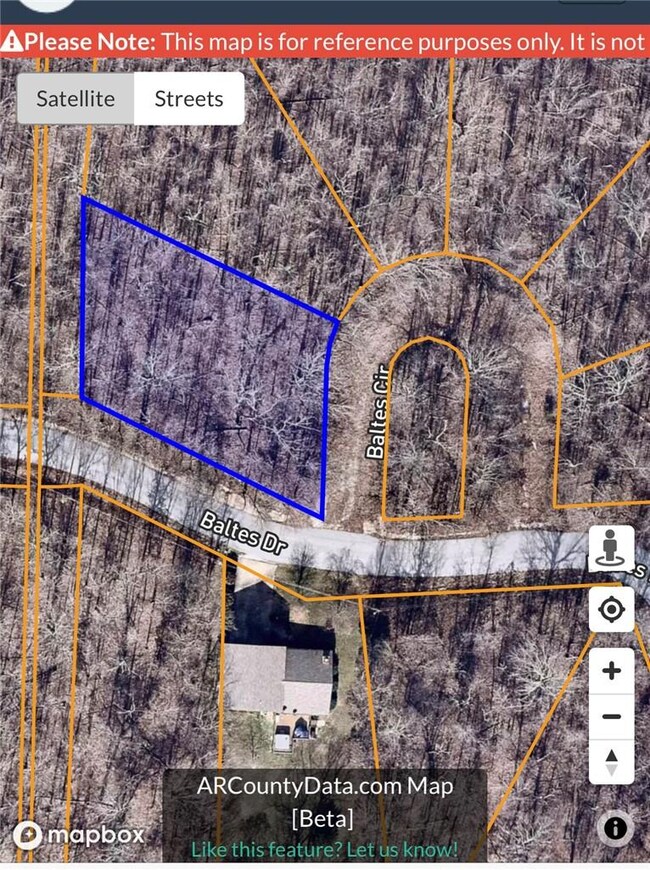Open street view pegman
This screenshot has width=650, height=870.
611,549
